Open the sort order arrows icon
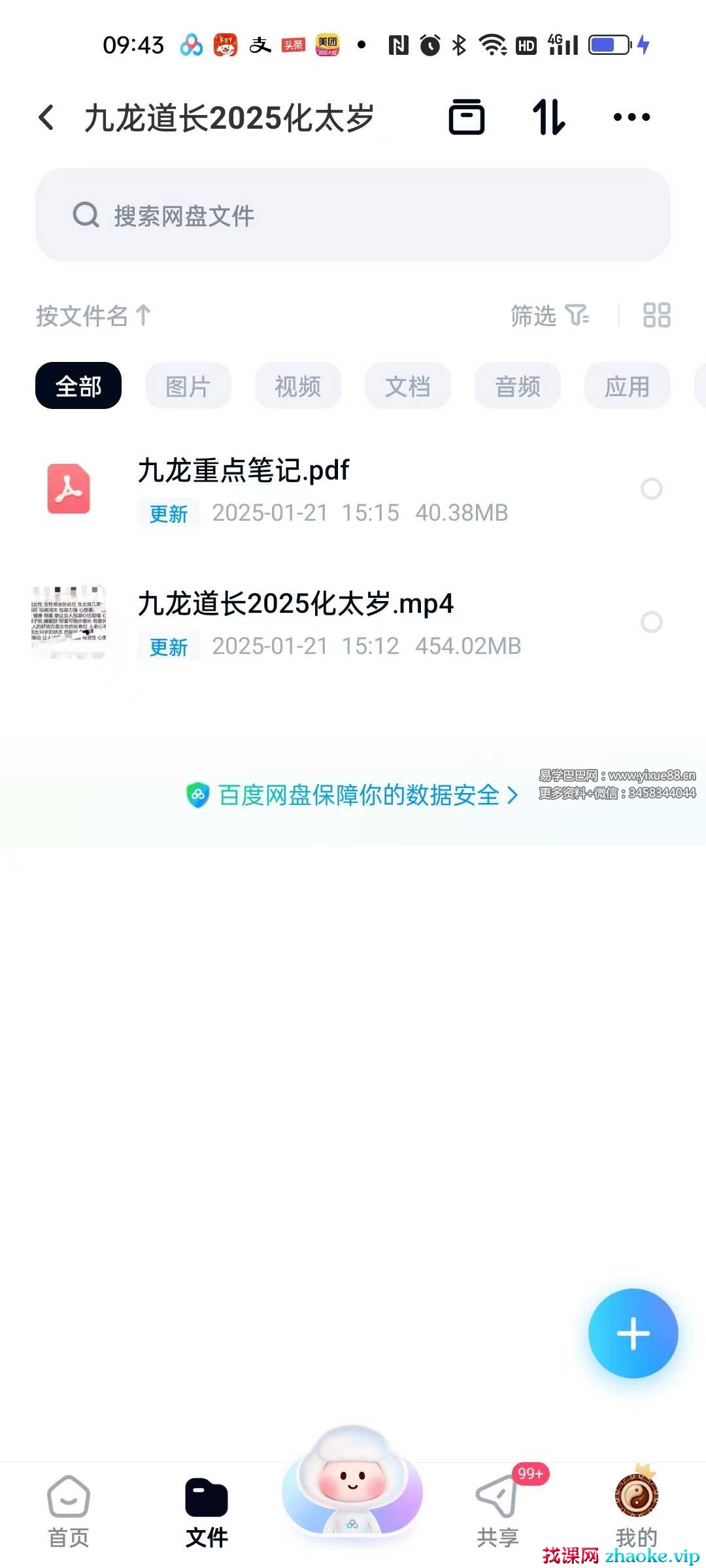Image resolution: width=706 pixels, height=1568 pixels. pyautogui.click(x=548, y=118)
